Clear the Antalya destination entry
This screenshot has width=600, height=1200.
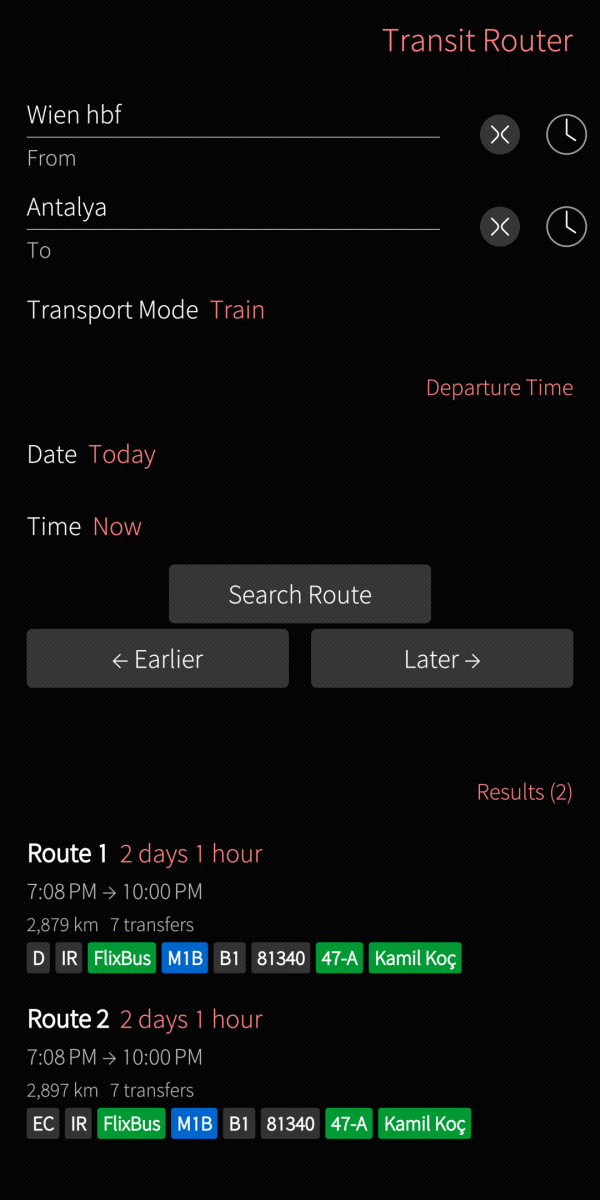click(500, 227)
